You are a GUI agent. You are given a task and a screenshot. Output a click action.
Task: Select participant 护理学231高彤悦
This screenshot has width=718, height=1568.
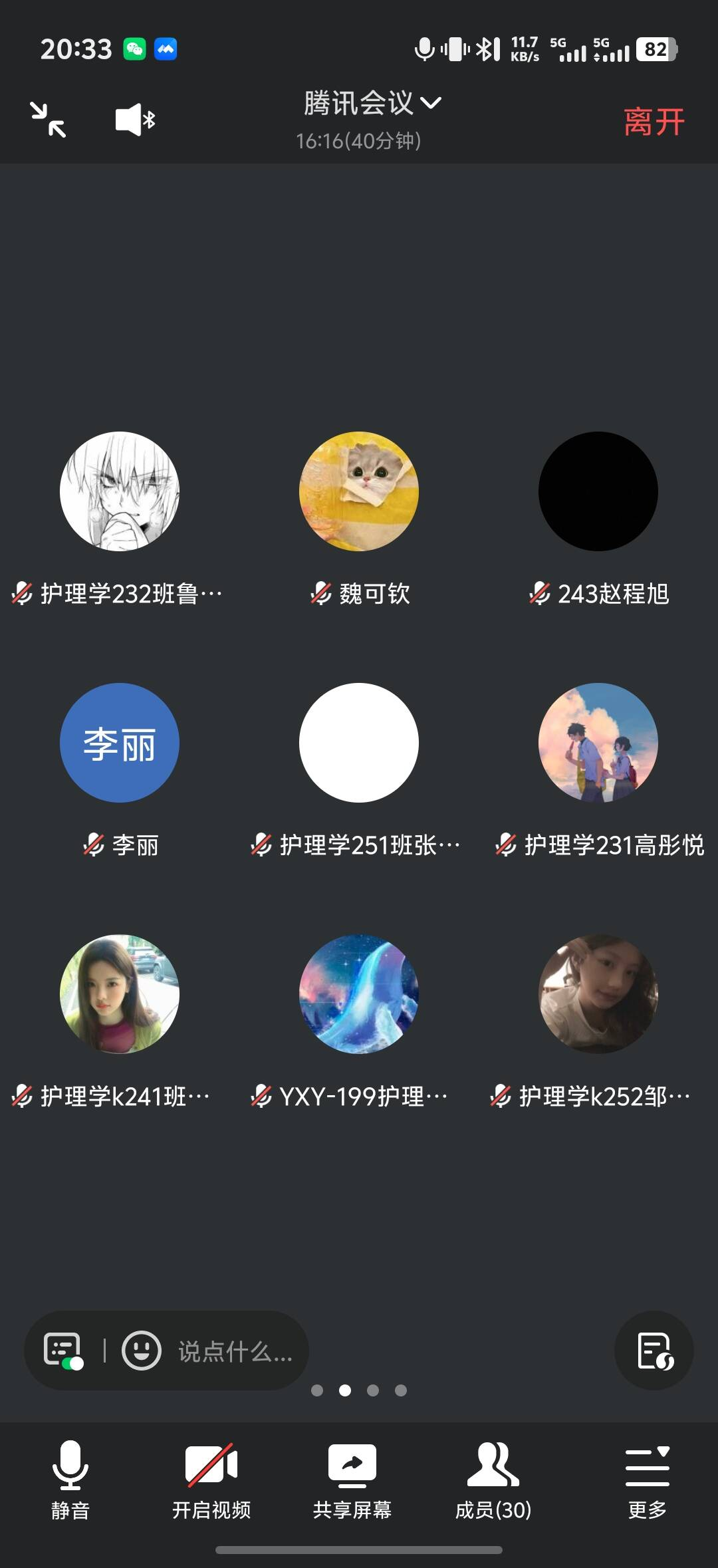coord(598,743)
